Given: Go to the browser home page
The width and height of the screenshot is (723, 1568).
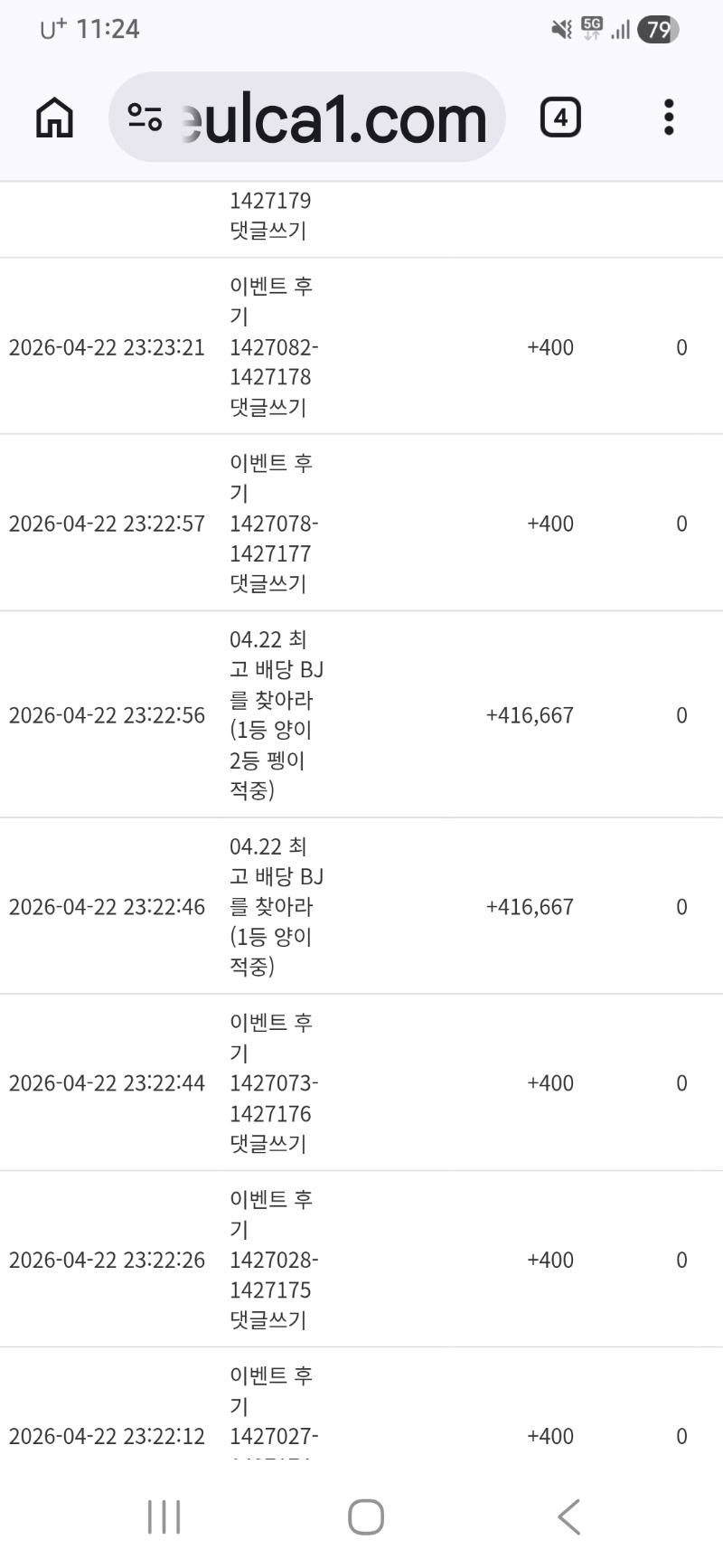Looking at the screenshot, I should [54, 118].
